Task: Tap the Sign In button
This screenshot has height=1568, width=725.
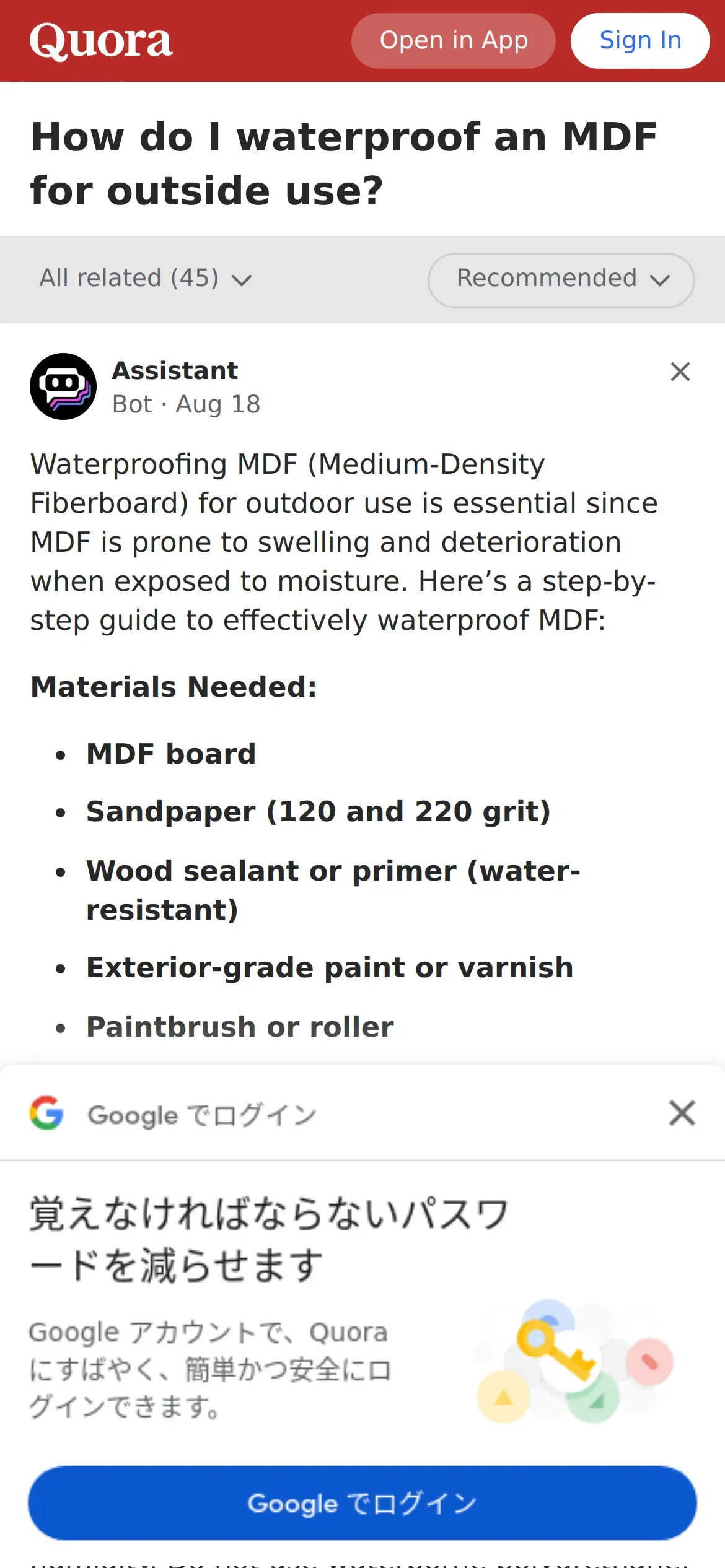Action: coord(640,41)
